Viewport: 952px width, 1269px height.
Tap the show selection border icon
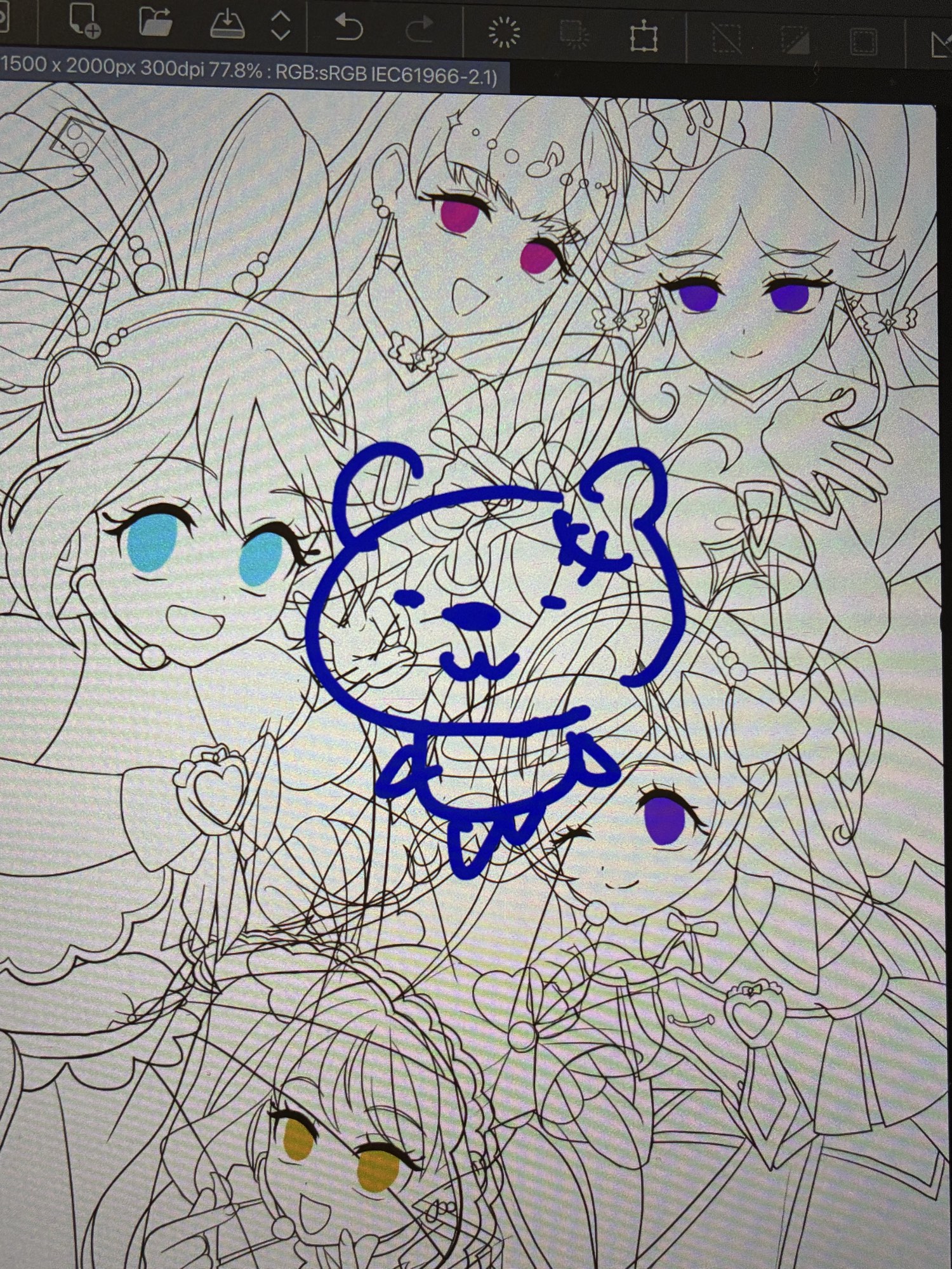(863, 43)
